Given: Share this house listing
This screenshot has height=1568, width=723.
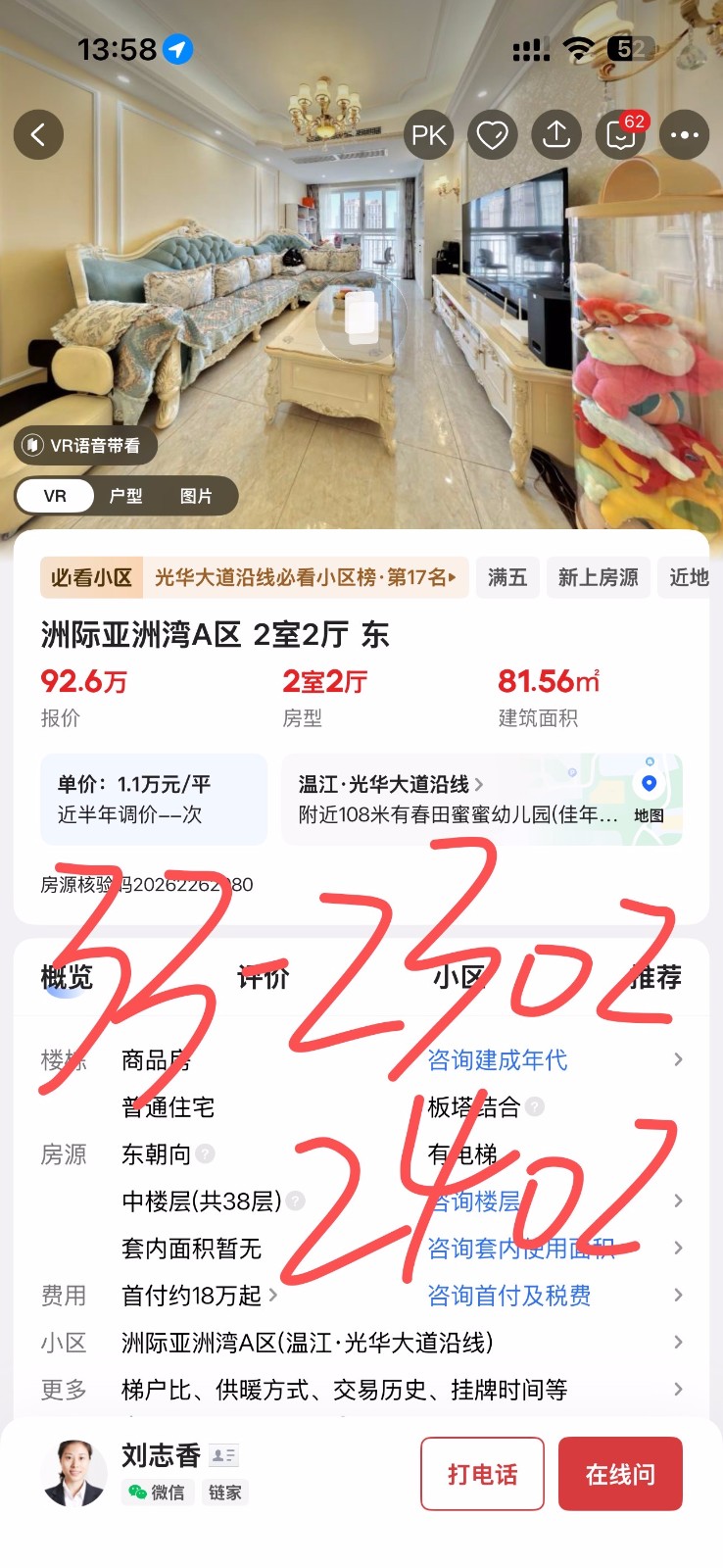Looking at the screenshot, I should click(556, 134).
